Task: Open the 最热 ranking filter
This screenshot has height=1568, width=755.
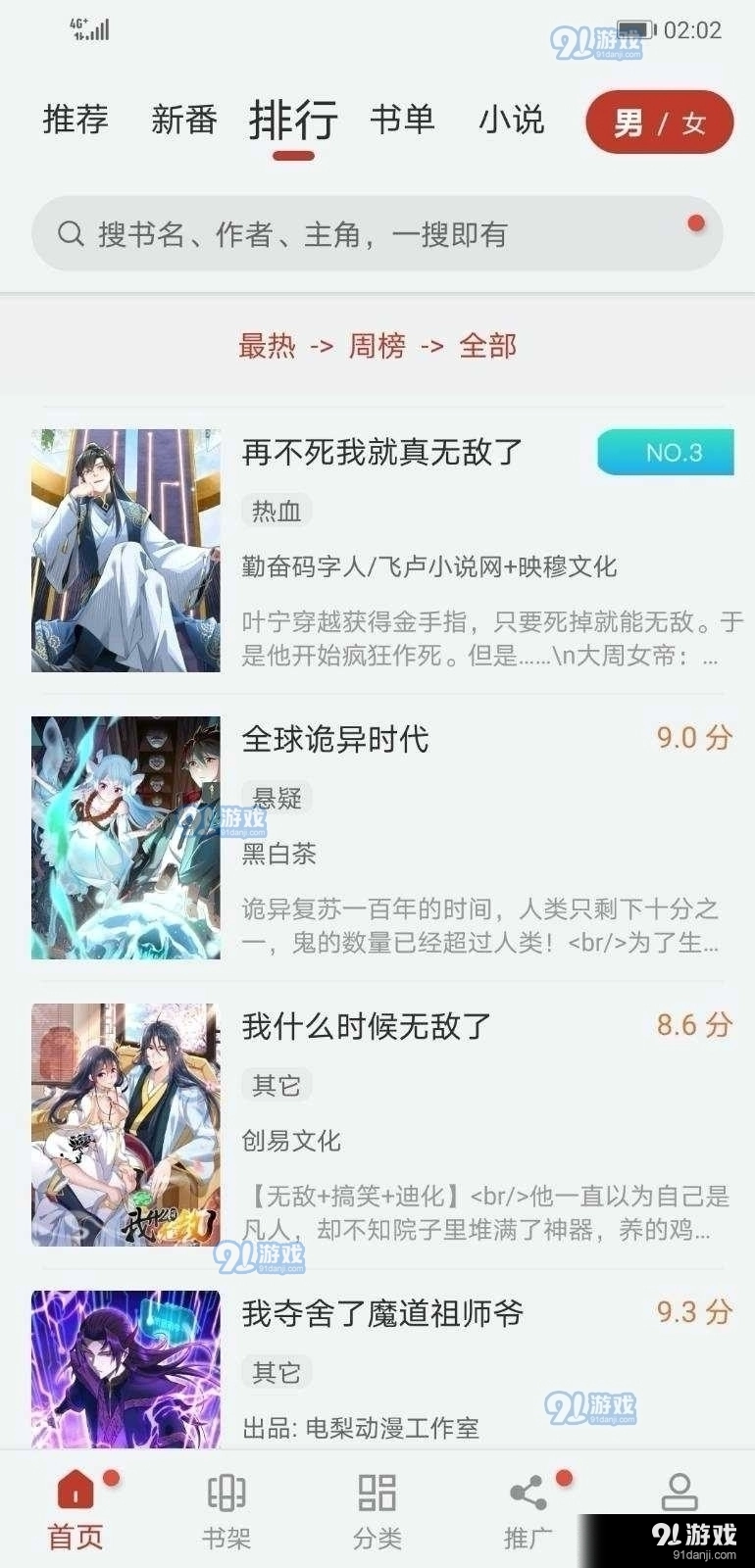Action: [x=267, y=347]
